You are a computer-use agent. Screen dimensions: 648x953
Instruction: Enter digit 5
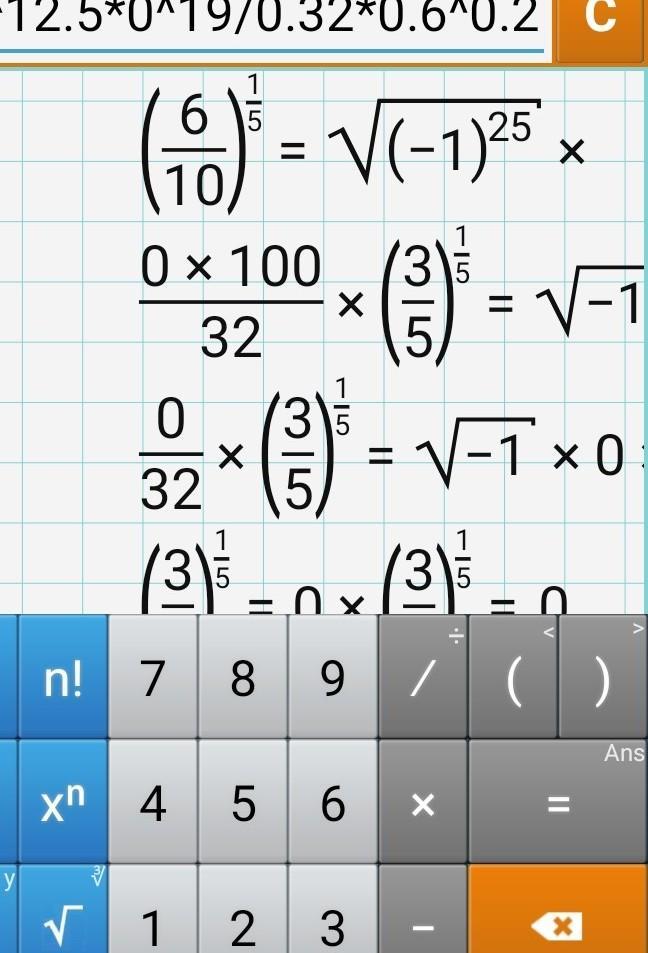click(x=243, y=803)
